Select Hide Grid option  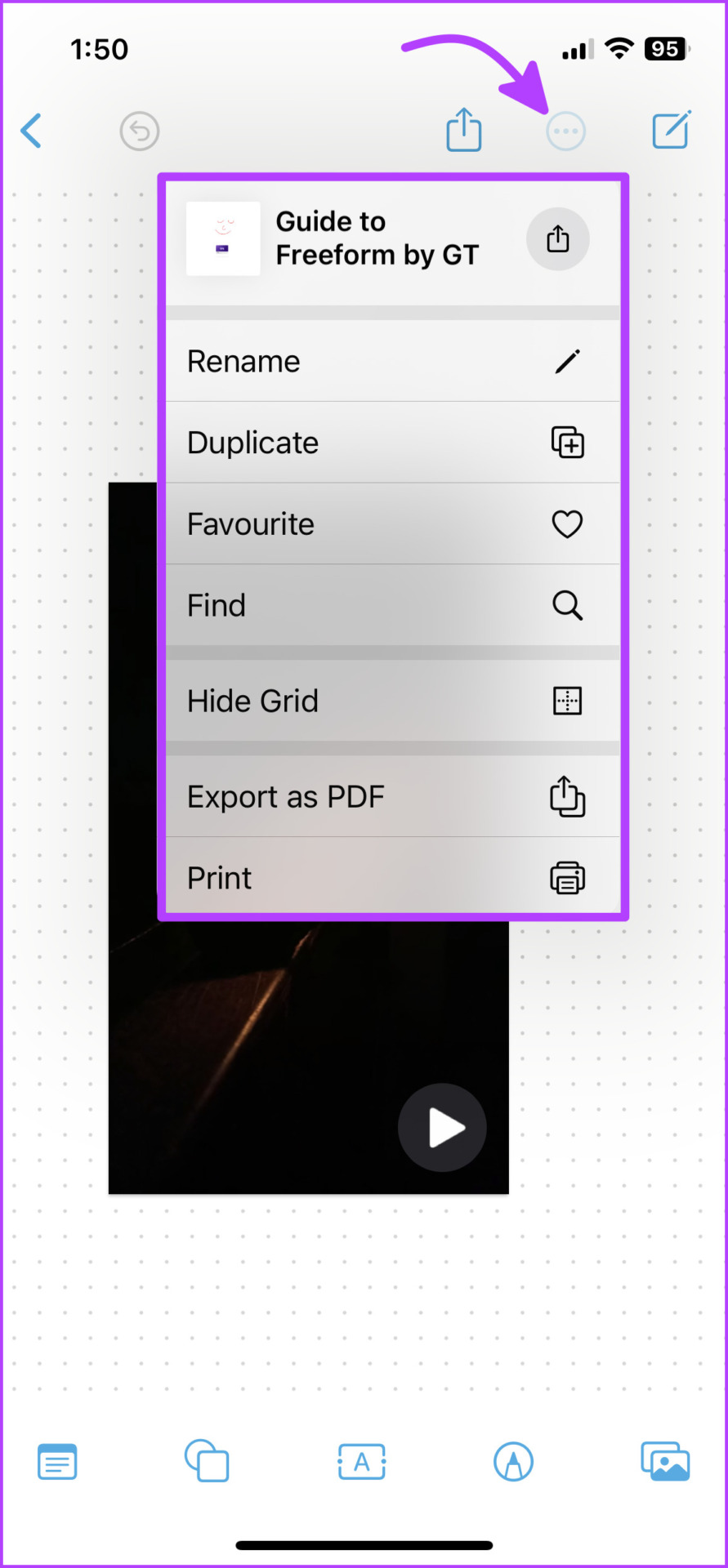(392, 701)
